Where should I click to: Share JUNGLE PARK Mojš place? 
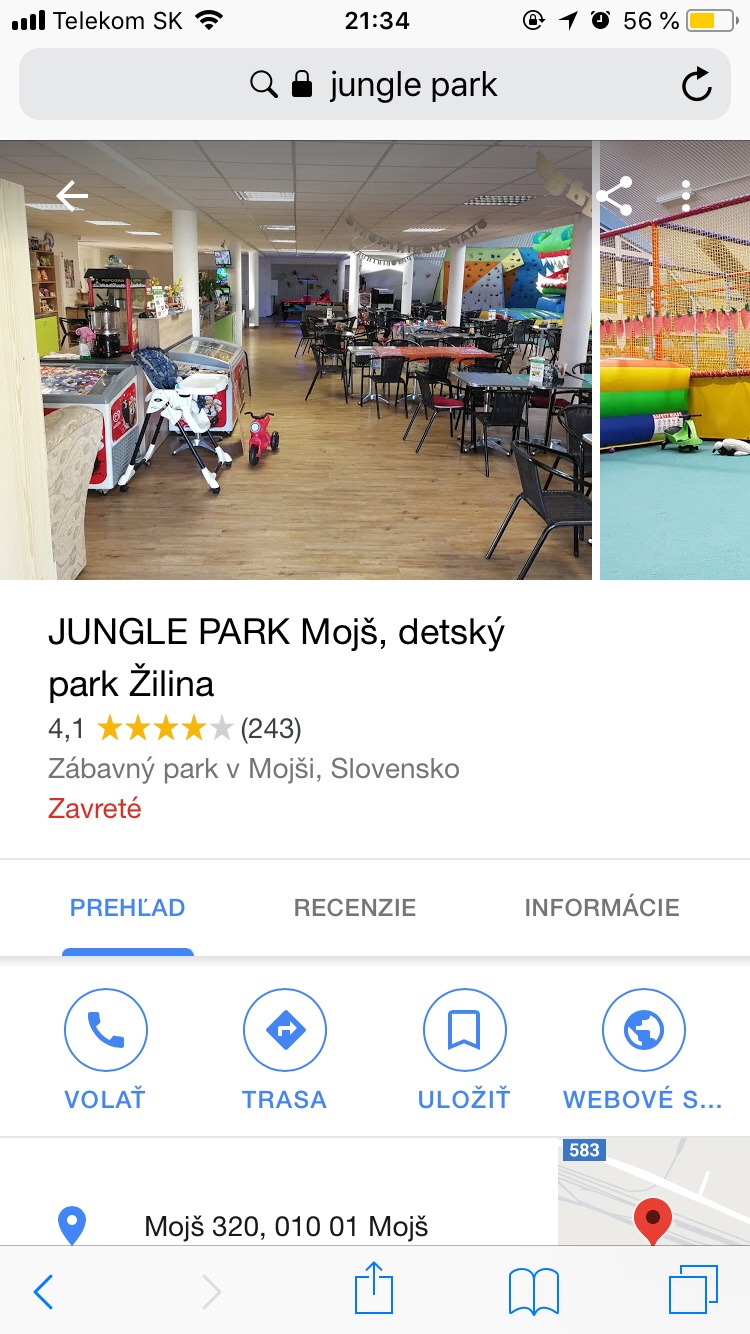[614, 196]
